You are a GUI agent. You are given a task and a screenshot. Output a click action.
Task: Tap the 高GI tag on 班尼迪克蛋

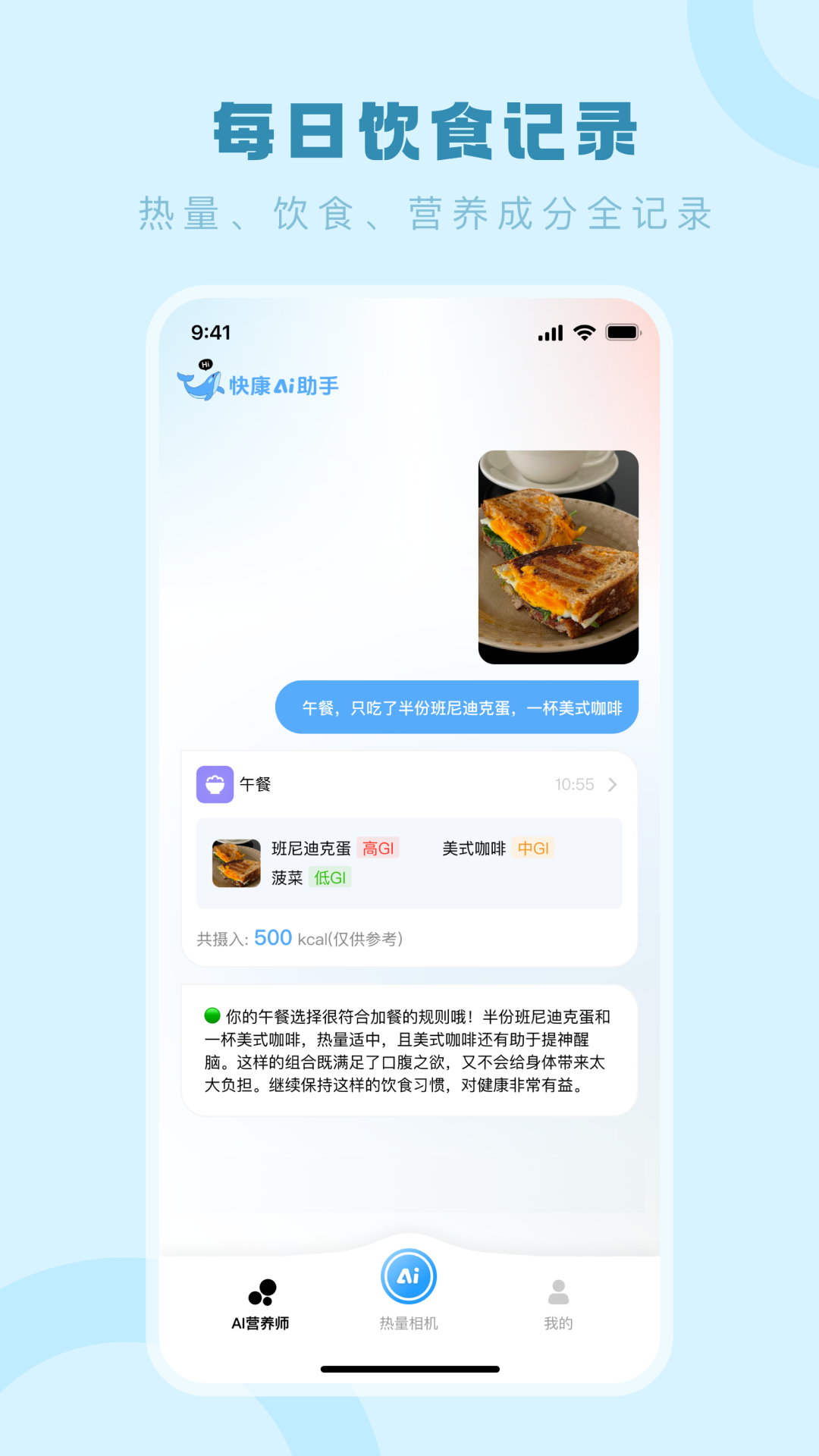click(x=379, y=849)
